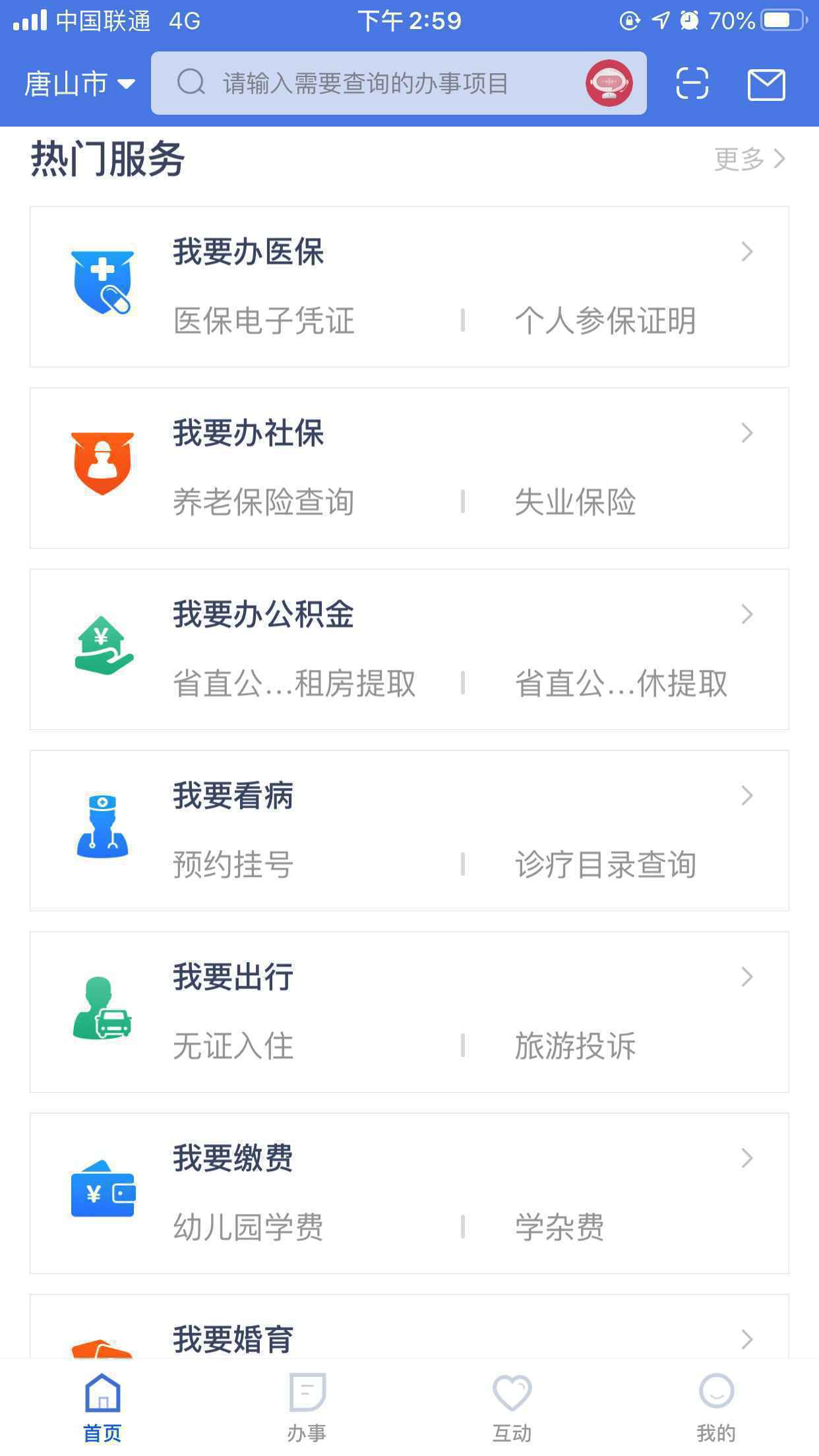Expand the 我要办医保 service card chevron
The width and height of the screenshot is (819, 1456).
[746, 252]
